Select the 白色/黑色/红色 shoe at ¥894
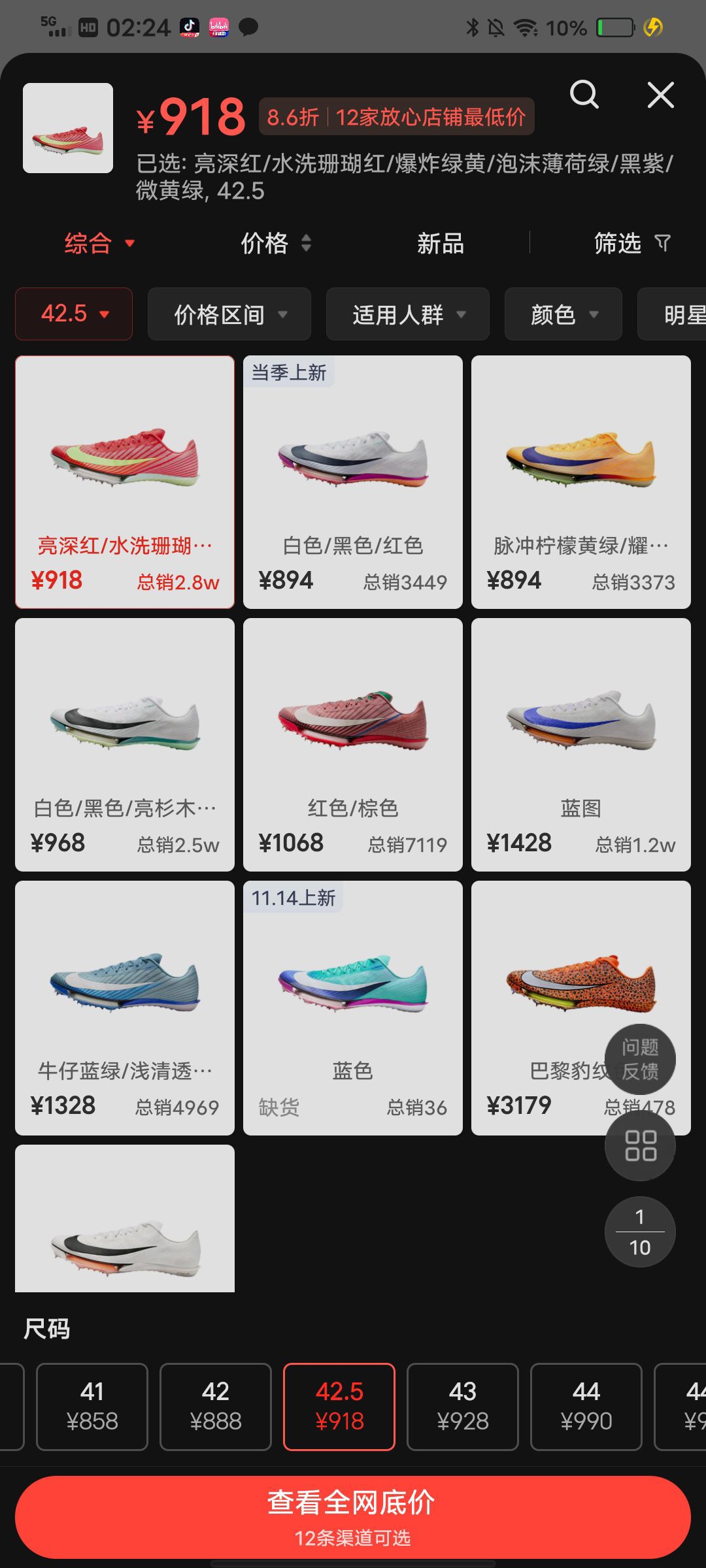The height and width of the screenshot is (1568, 706). [352, 482]
